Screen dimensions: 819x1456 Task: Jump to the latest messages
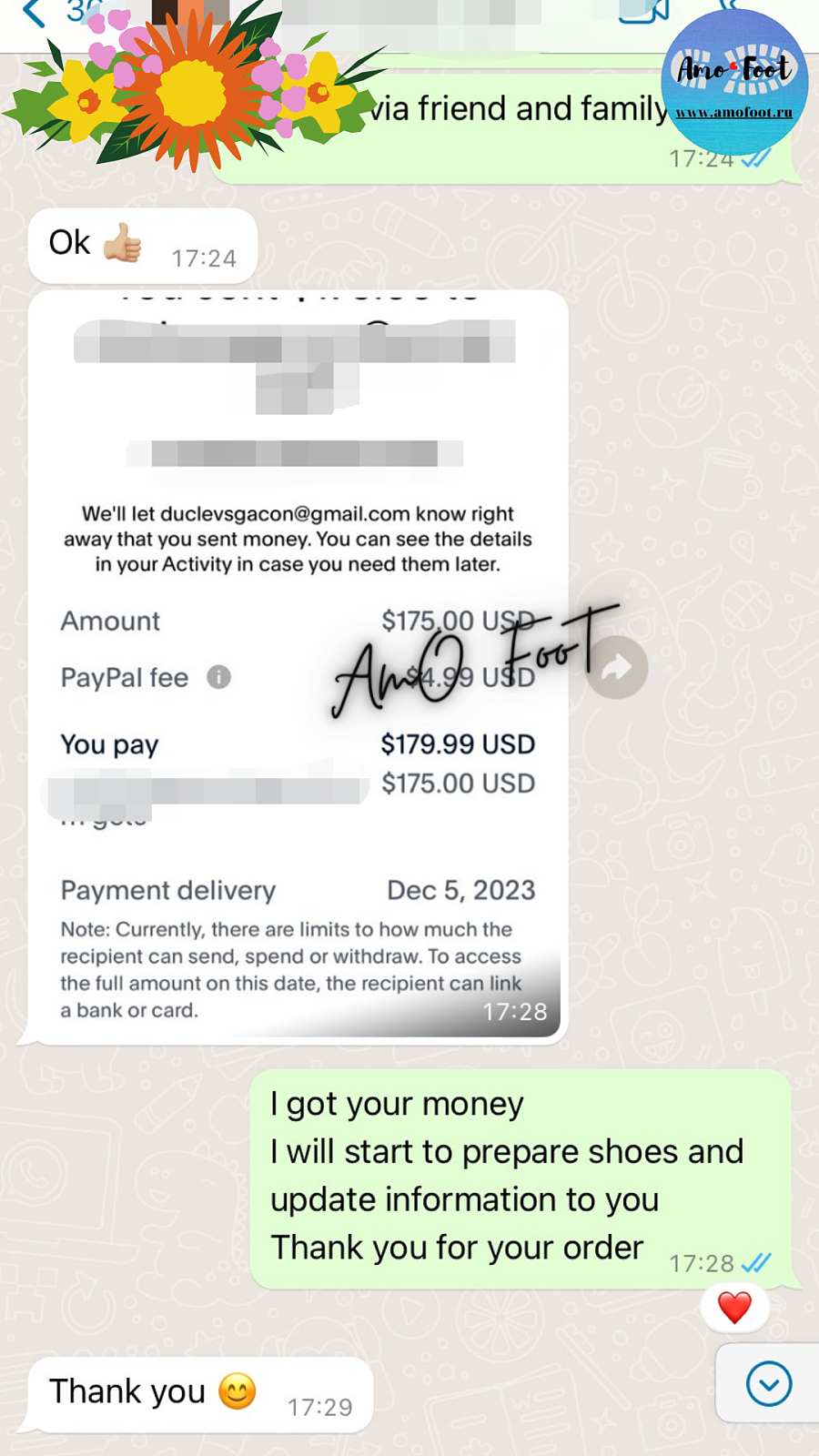pyautogui.click(x=768, y=1383)
